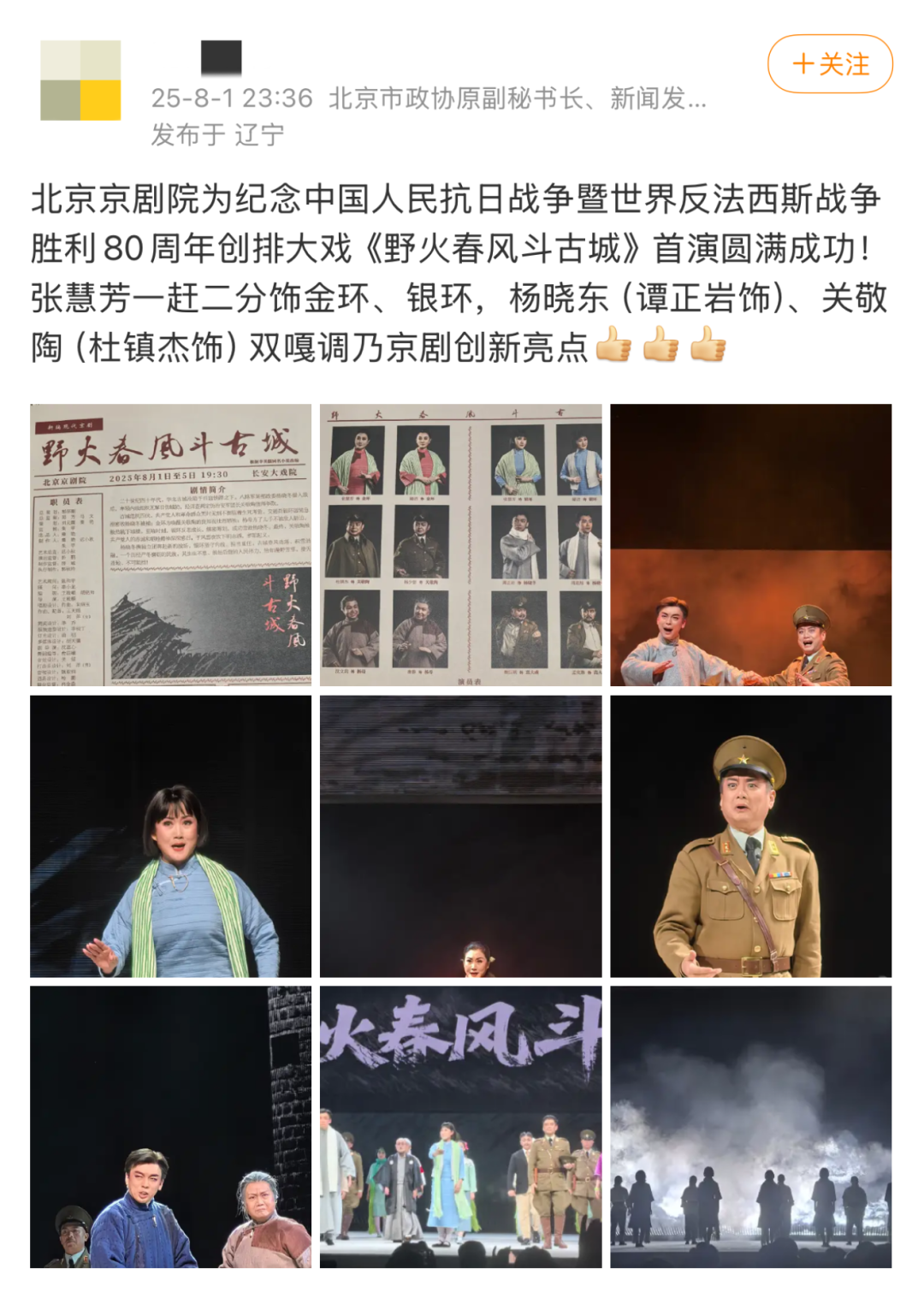
Task: Open the 野火春风斗古城 playbill photo
Action: click(170, 545)
